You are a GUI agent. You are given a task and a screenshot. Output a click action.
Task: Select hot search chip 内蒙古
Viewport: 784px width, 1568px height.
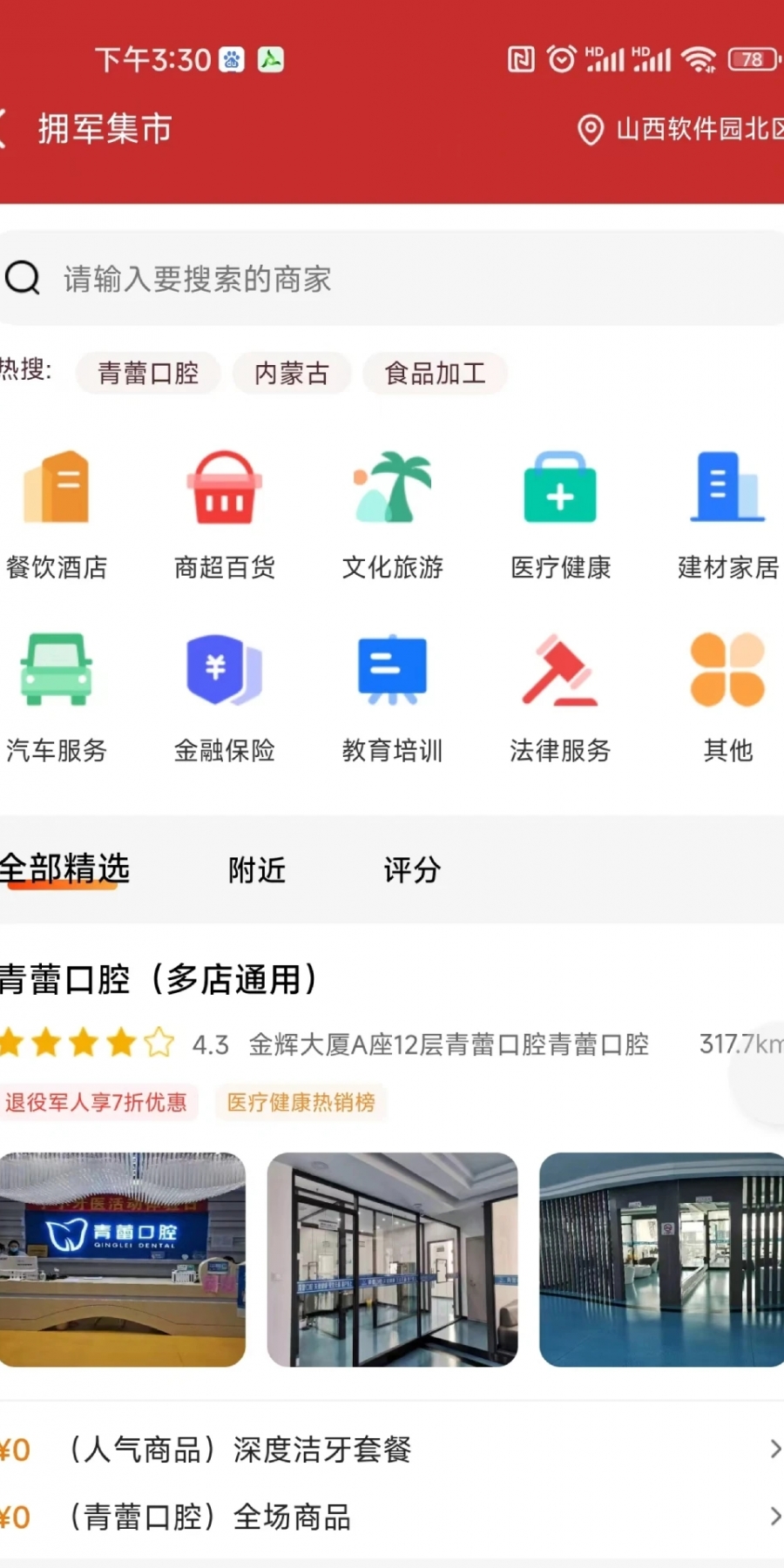point(292,374)
